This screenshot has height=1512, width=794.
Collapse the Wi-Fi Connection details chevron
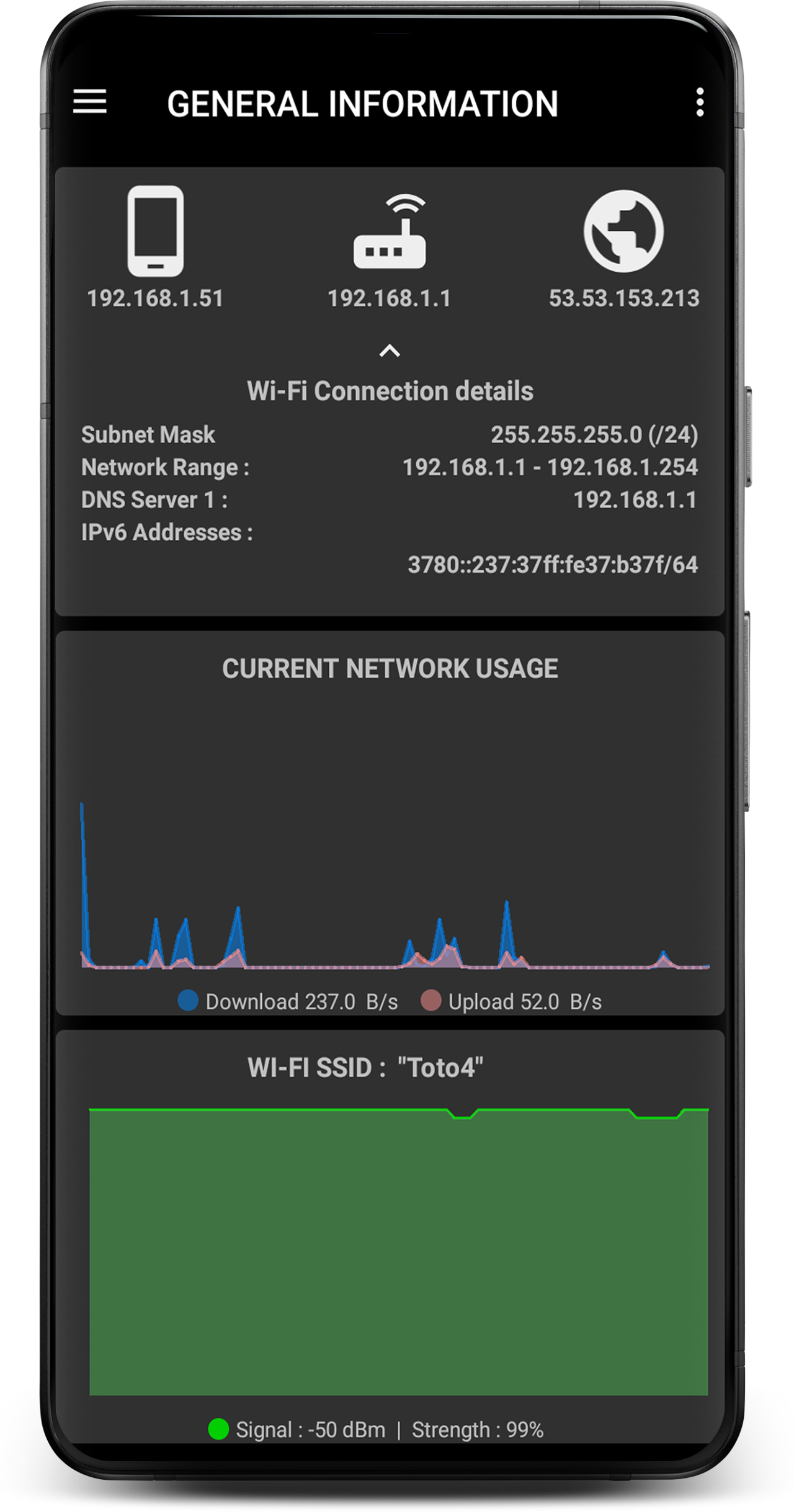pyautogui.click(x=390, y=351)
